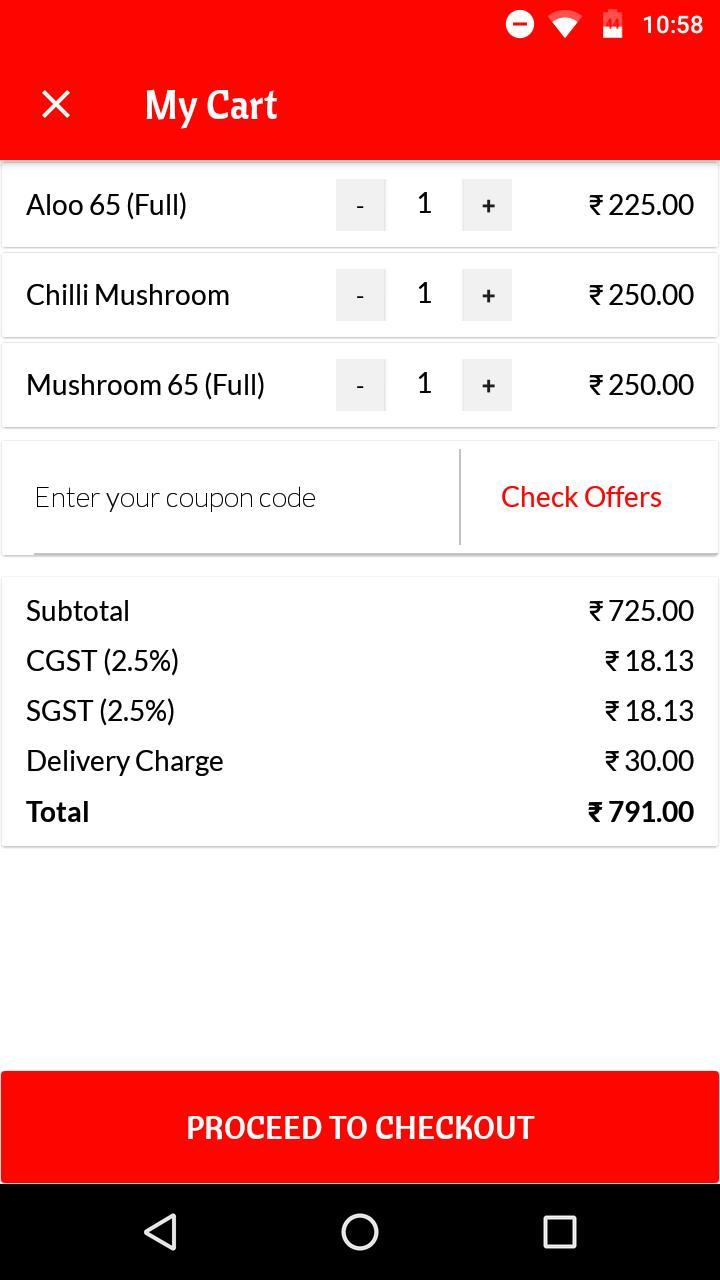Tap the battery indicator icon
The height and width of the screenshot is (1280, 720).
coord(612,24)
